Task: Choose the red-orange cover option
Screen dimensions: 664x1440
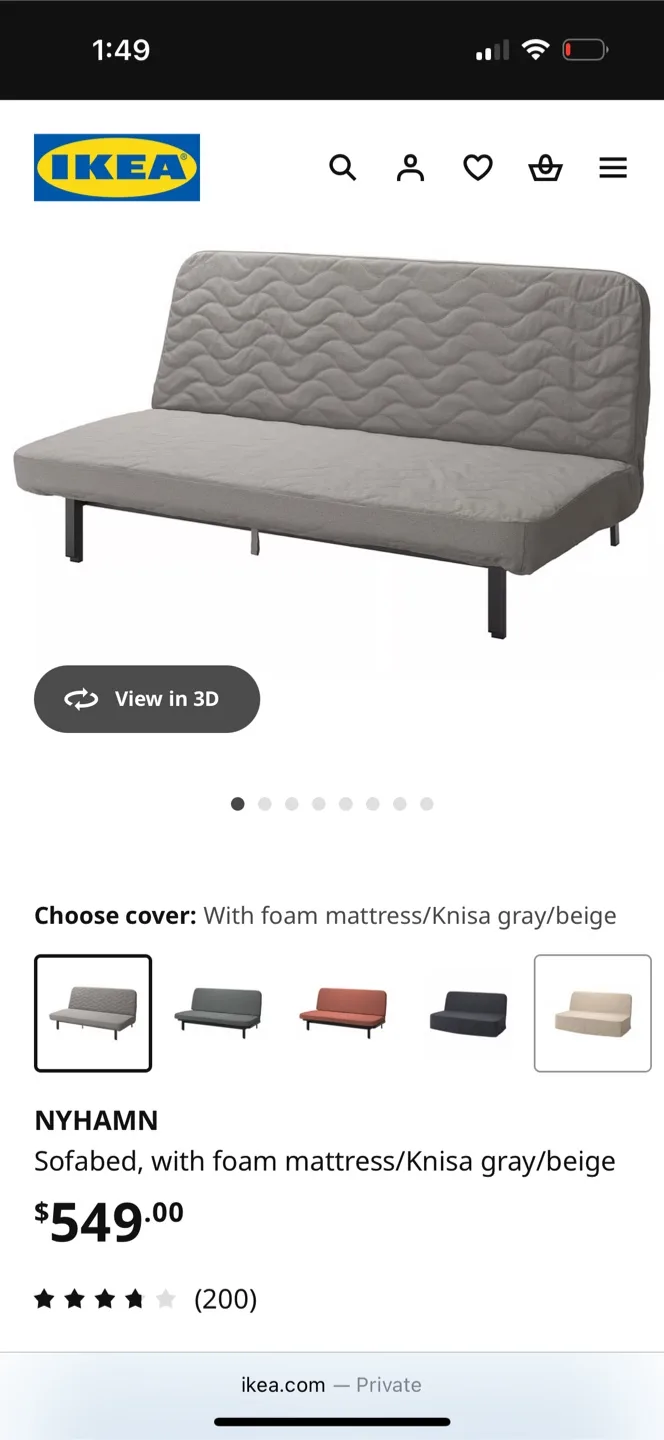Action: coord(343,1013)
